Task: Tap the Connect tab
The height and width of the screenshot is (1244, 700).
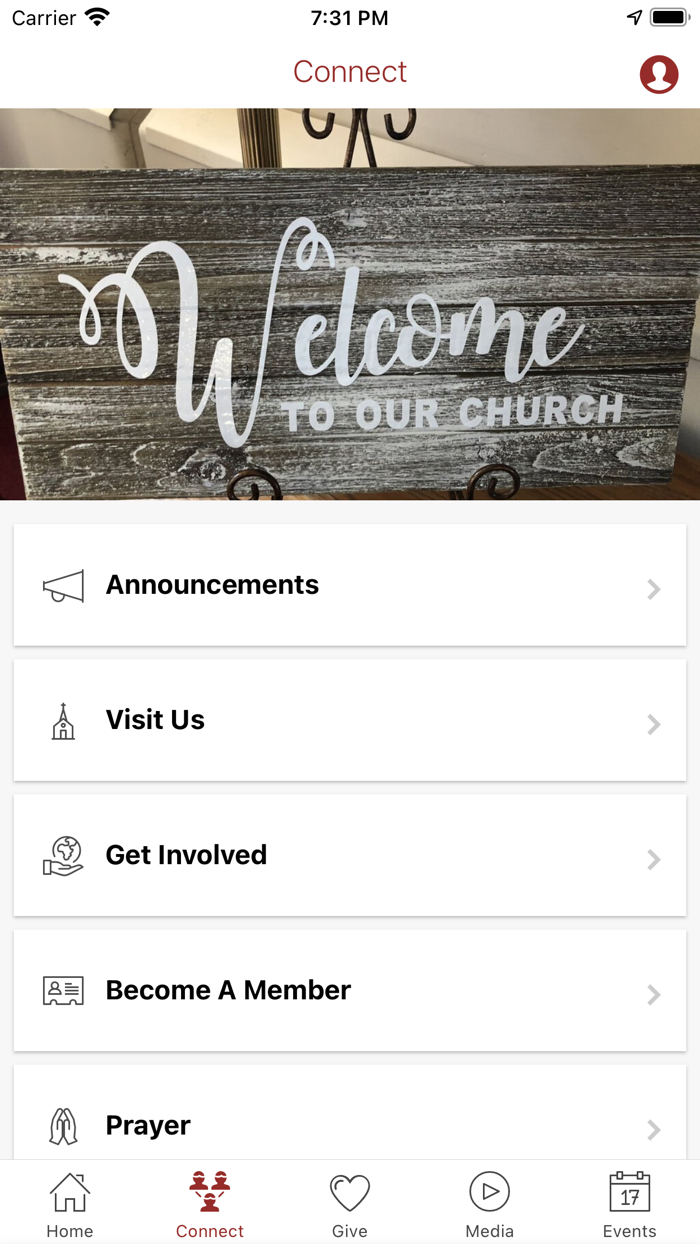Action: (x=210, y=1204)
